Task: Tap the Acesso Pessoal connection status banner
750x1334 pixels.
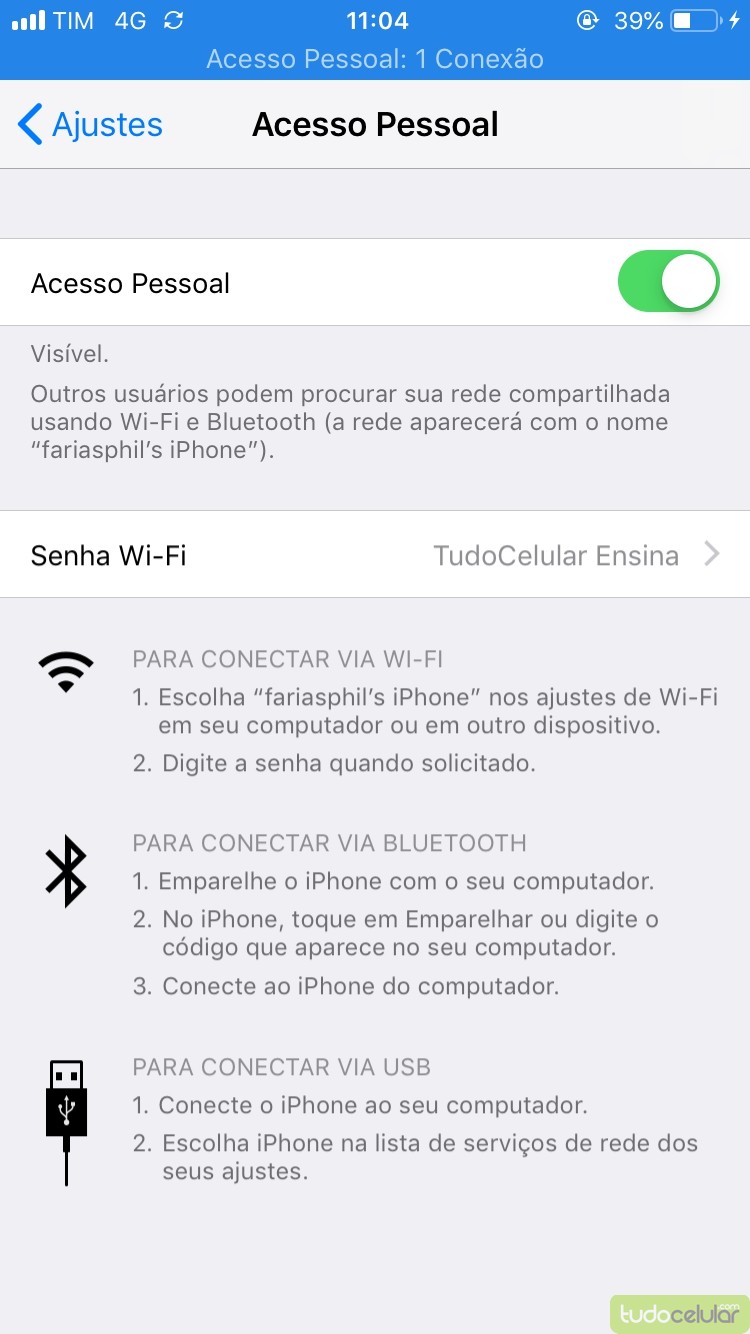Action: [375, 59]
